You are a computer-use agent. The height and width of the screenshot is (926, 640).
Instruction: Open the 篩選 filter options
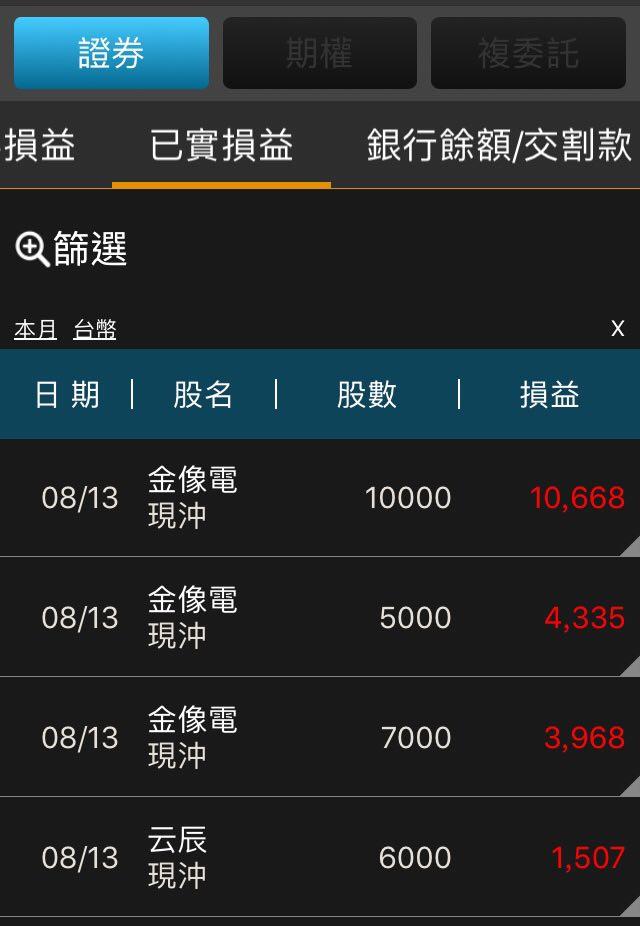72,249
